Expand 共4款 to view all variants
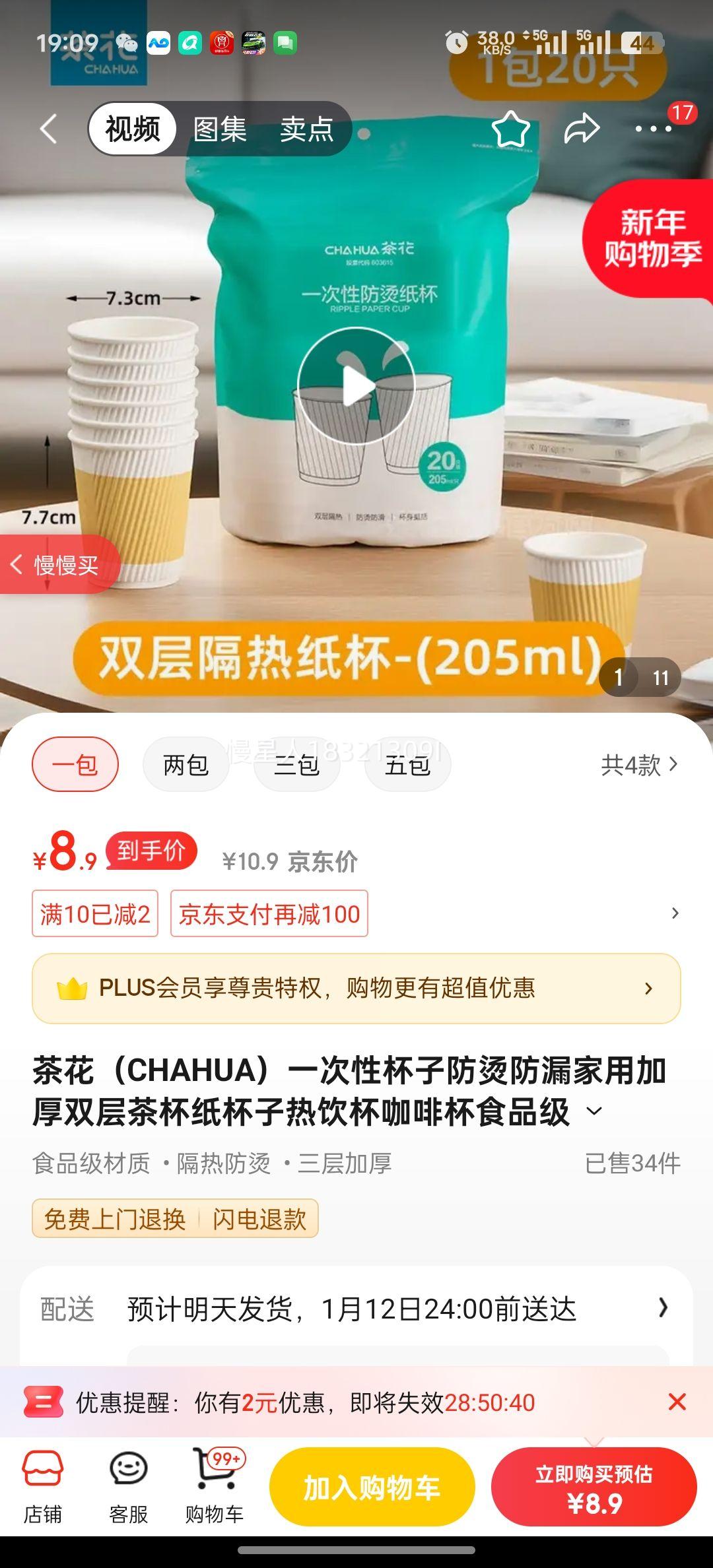The image size is (713, 1568). coord(632,766)
